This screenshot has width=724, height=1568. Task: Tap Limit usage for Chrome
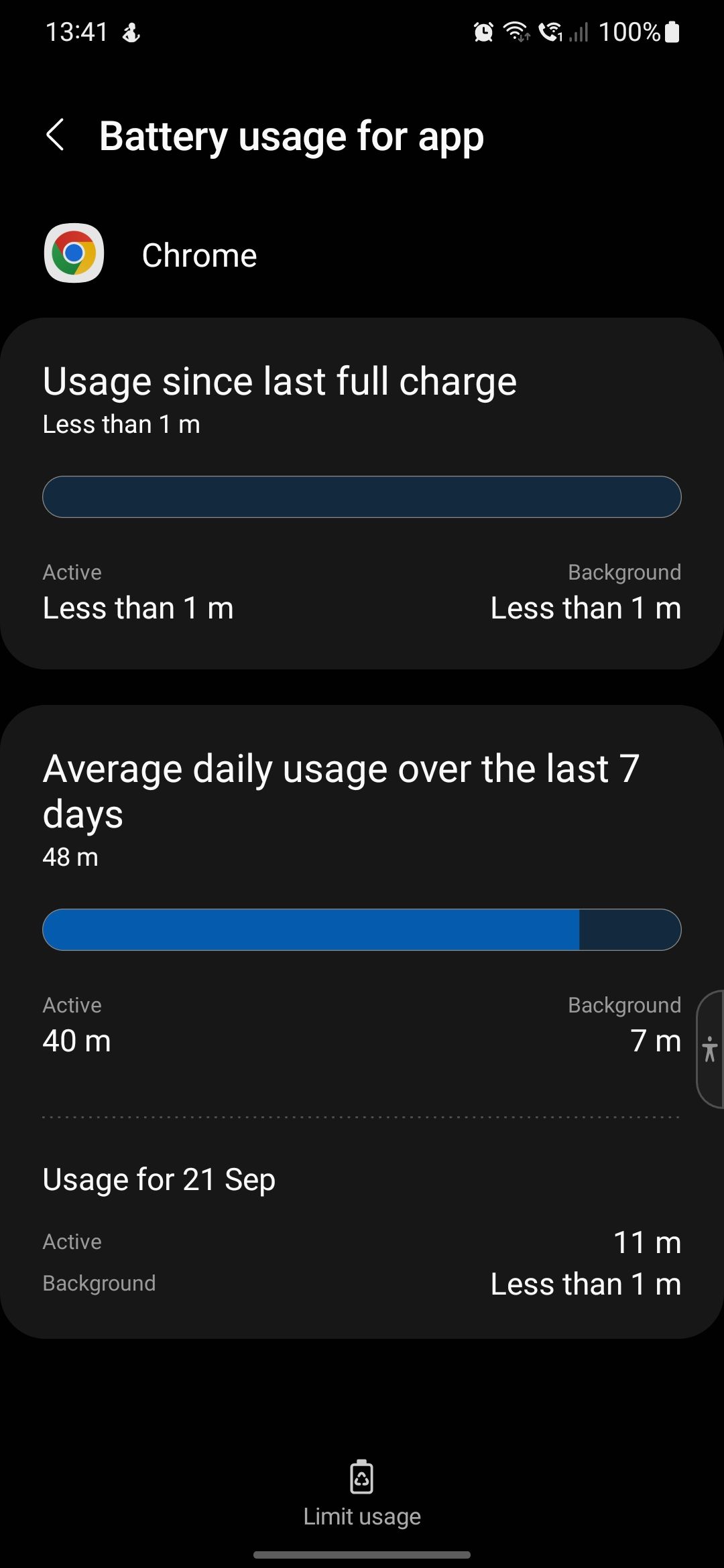(362, 1492)
